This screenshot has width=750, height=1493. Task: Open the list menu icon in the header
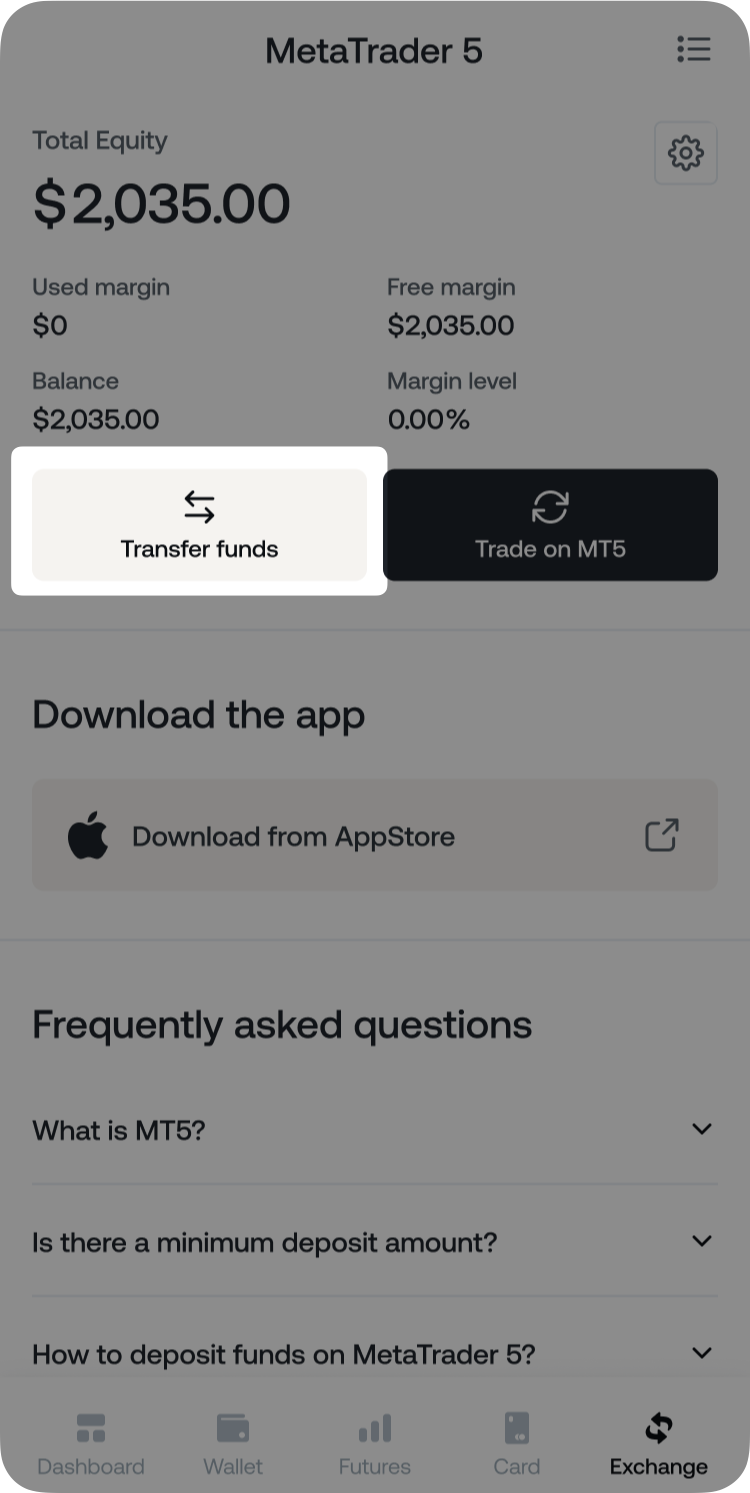tap(693, 49)
